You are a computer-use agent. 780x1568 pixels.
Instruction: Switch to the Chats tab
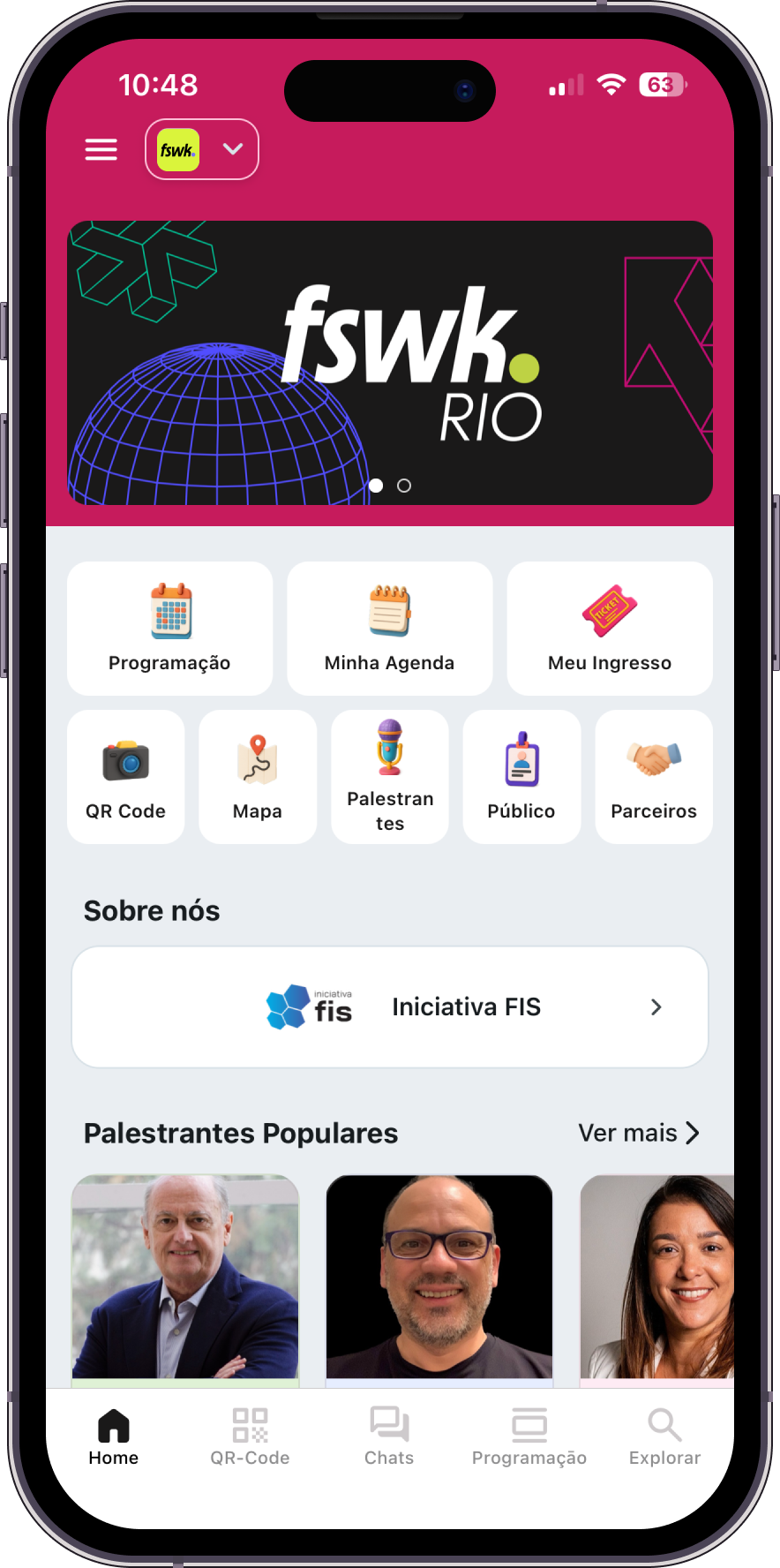click(389, 1435)
